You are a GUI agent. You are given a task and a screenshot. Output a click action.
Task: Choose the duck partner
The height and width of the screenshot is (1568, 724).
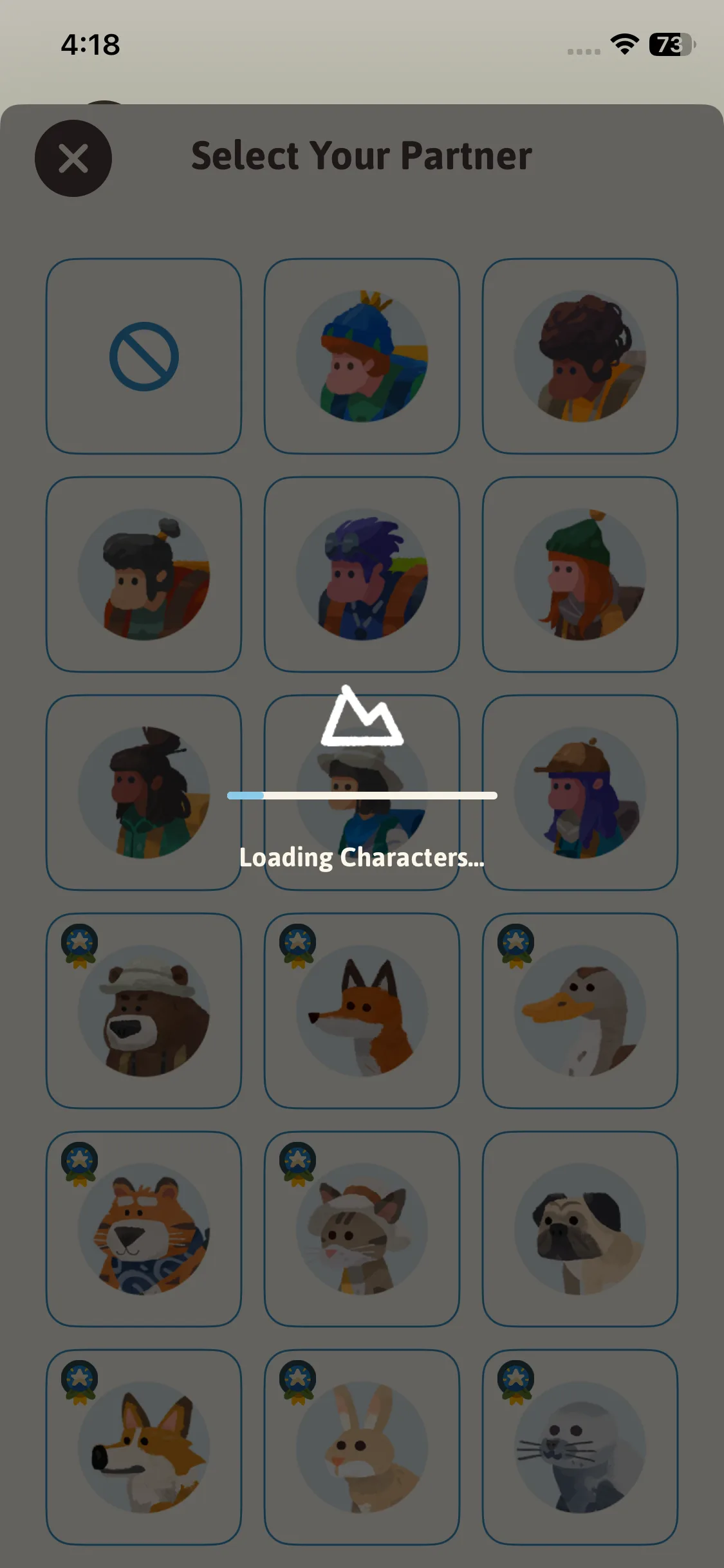click(x=579, y=1011)
